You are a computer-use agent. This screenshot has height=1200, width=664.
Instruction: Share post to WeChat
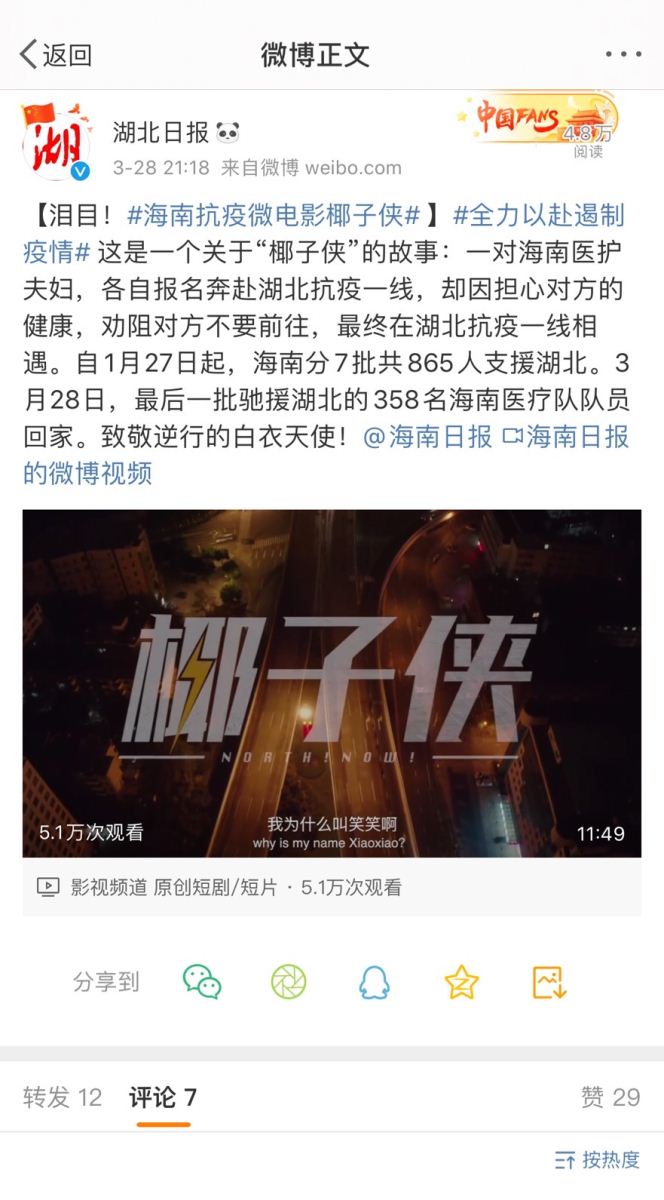point(202,982)
